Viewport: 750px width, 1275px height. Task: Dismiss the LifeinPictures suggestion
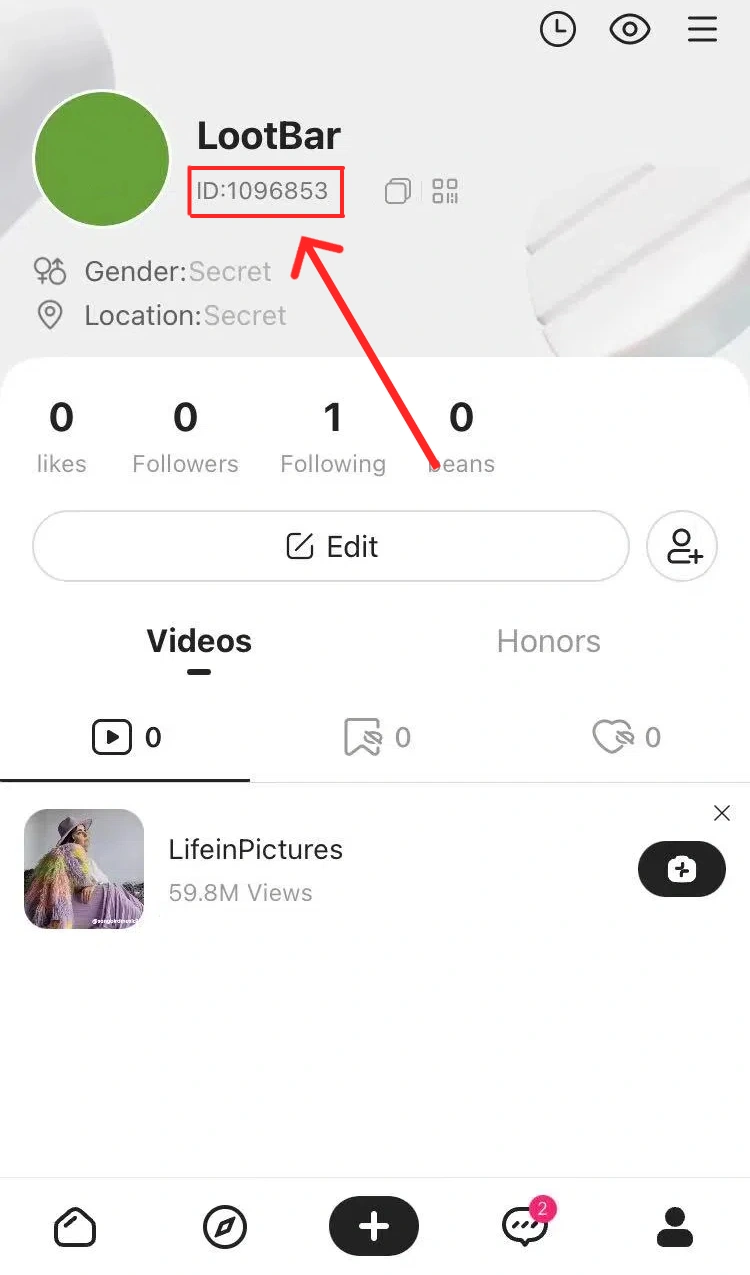[x=722, y=813]
